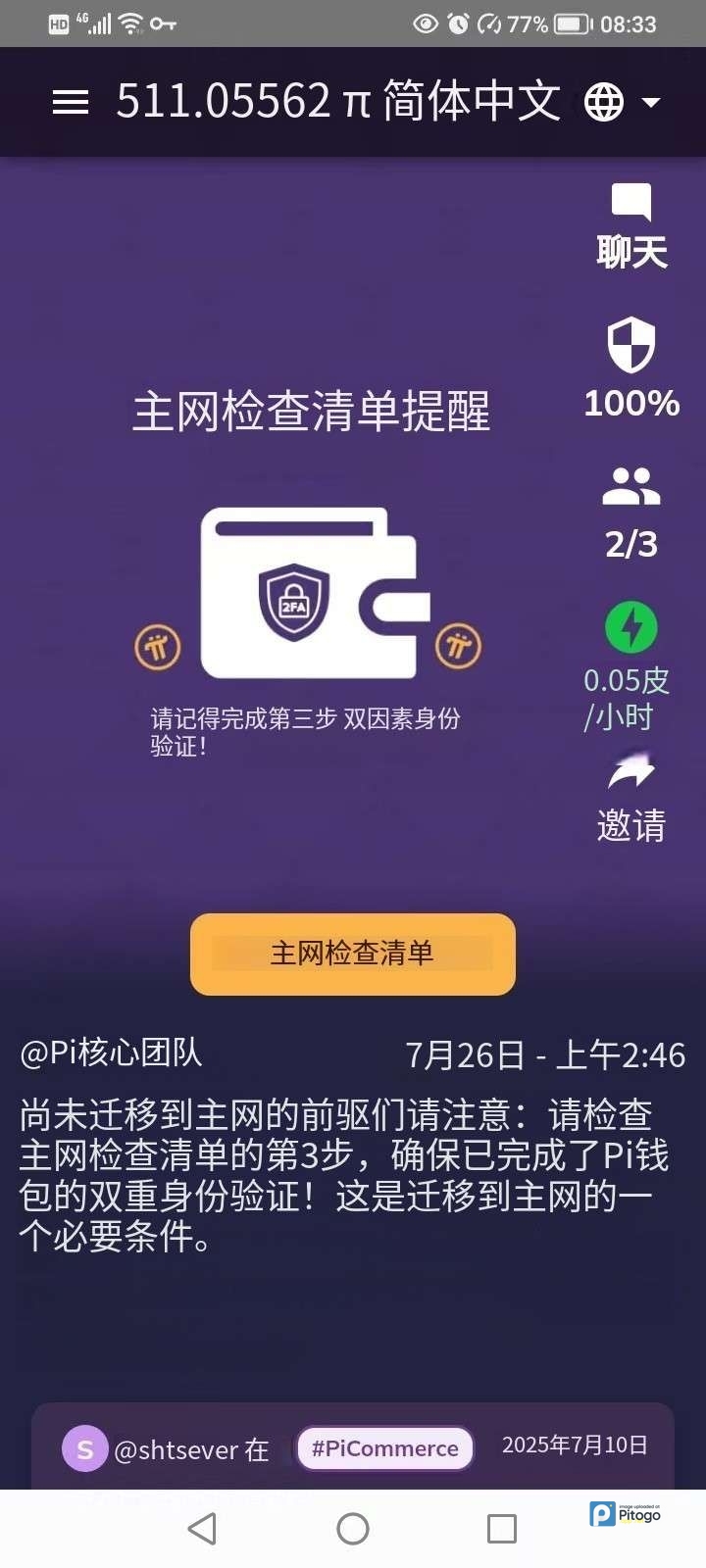This screenshot has width=706, height=1568.
Task: Go back using the system back button
Action: tap(203, 1529)
